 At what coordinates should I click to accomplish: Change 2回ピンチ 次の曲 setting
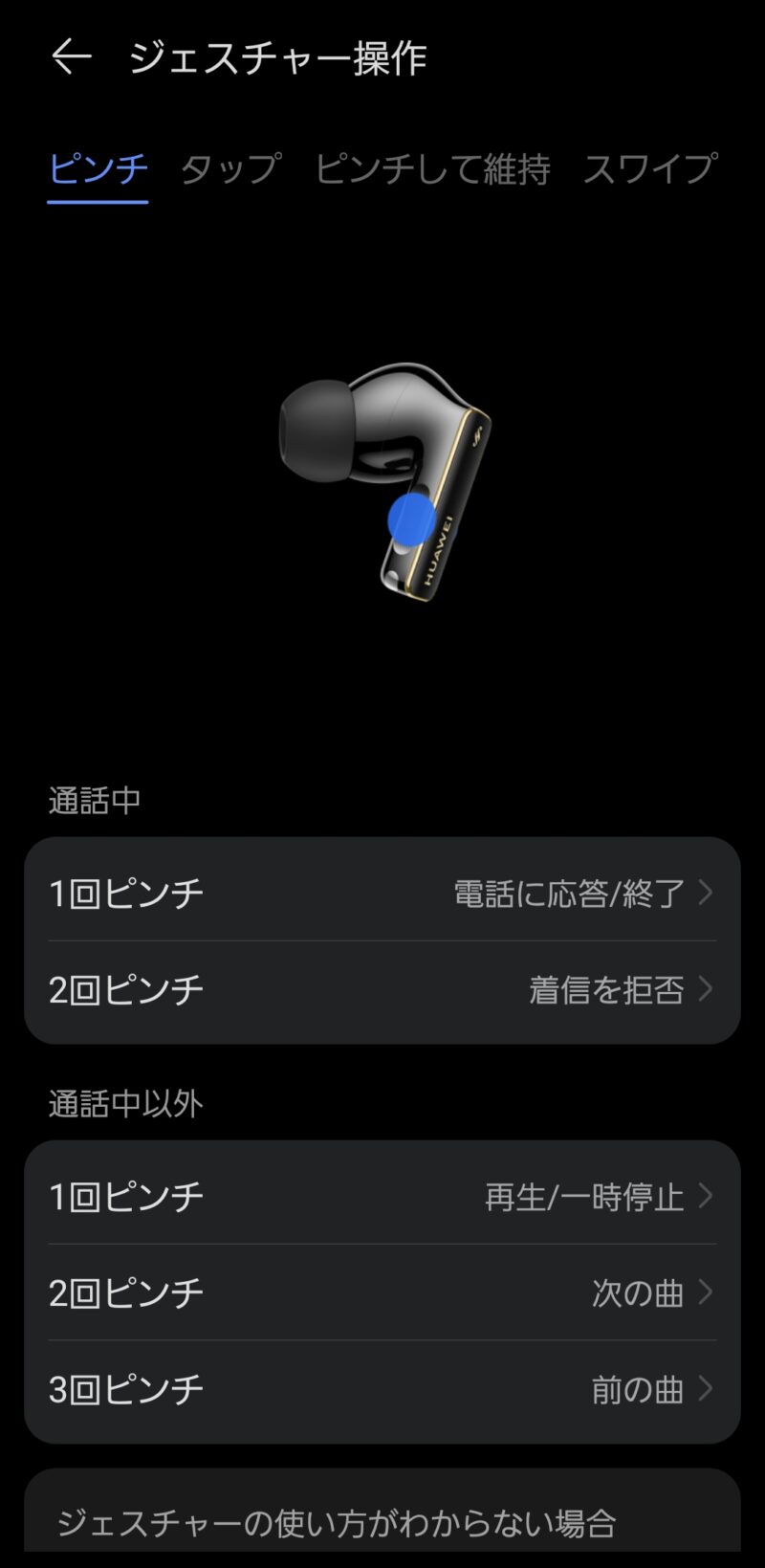click(x=382, y=1292)
